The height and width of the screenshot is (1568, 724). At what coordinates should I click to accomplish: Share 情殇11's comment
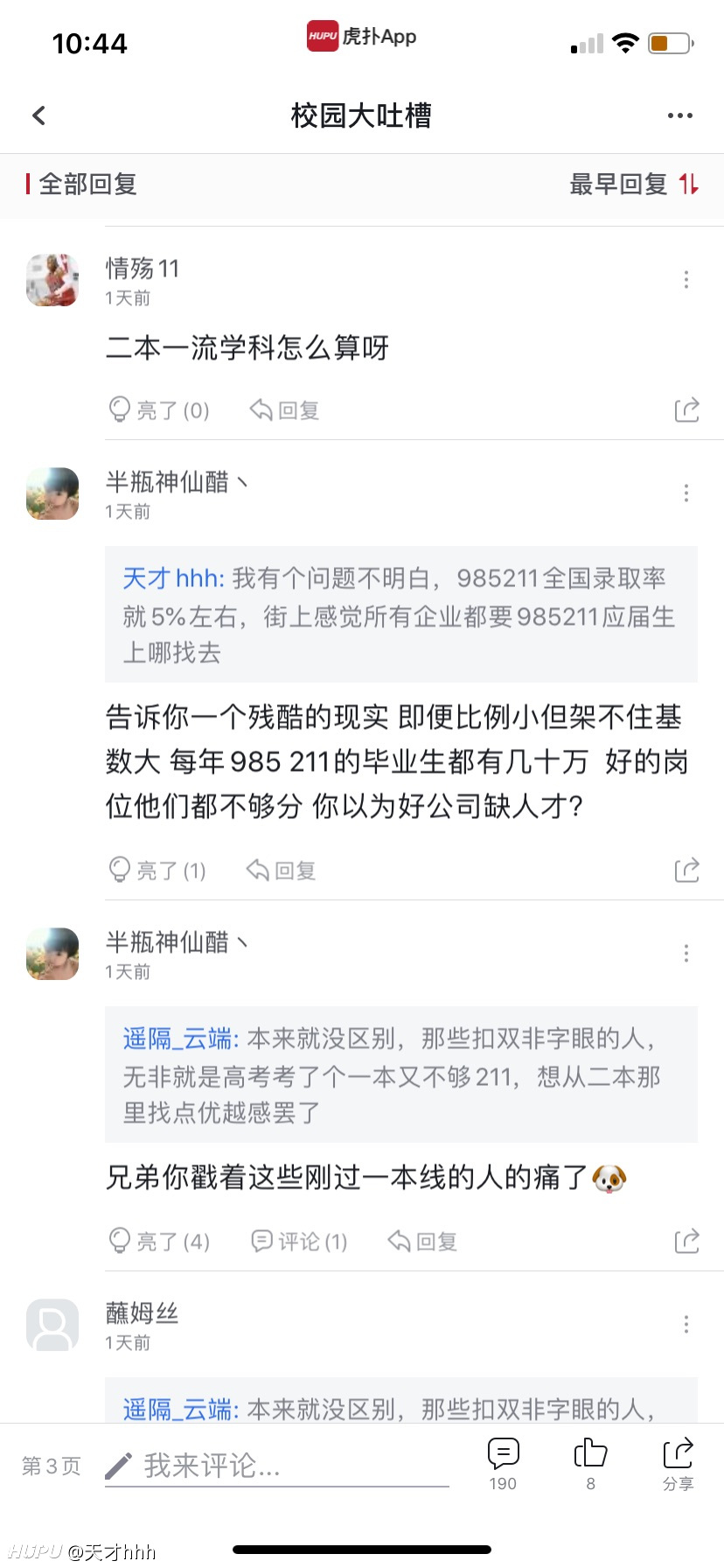(x=686, y=409)
